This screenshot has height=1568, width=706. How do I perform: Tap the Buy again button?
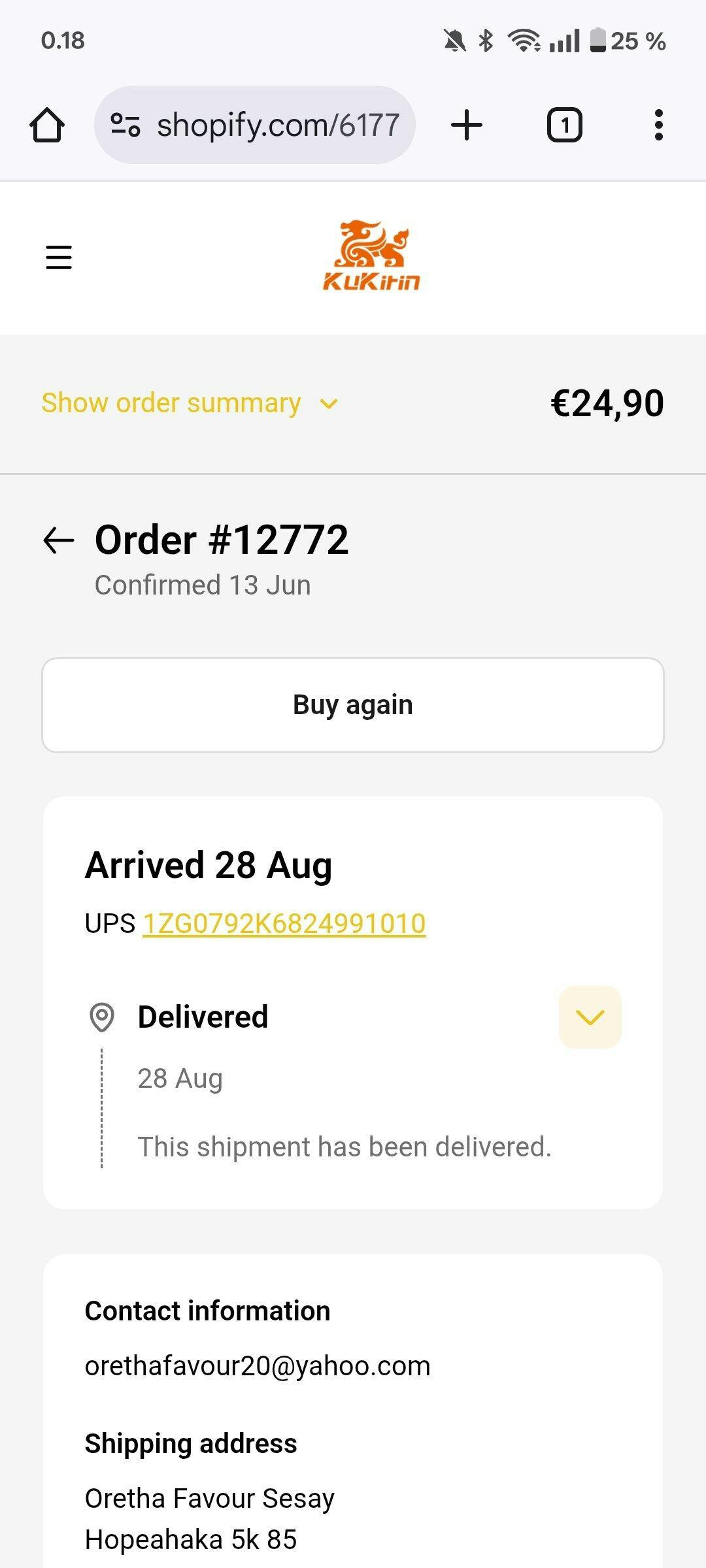click(353, 705)
